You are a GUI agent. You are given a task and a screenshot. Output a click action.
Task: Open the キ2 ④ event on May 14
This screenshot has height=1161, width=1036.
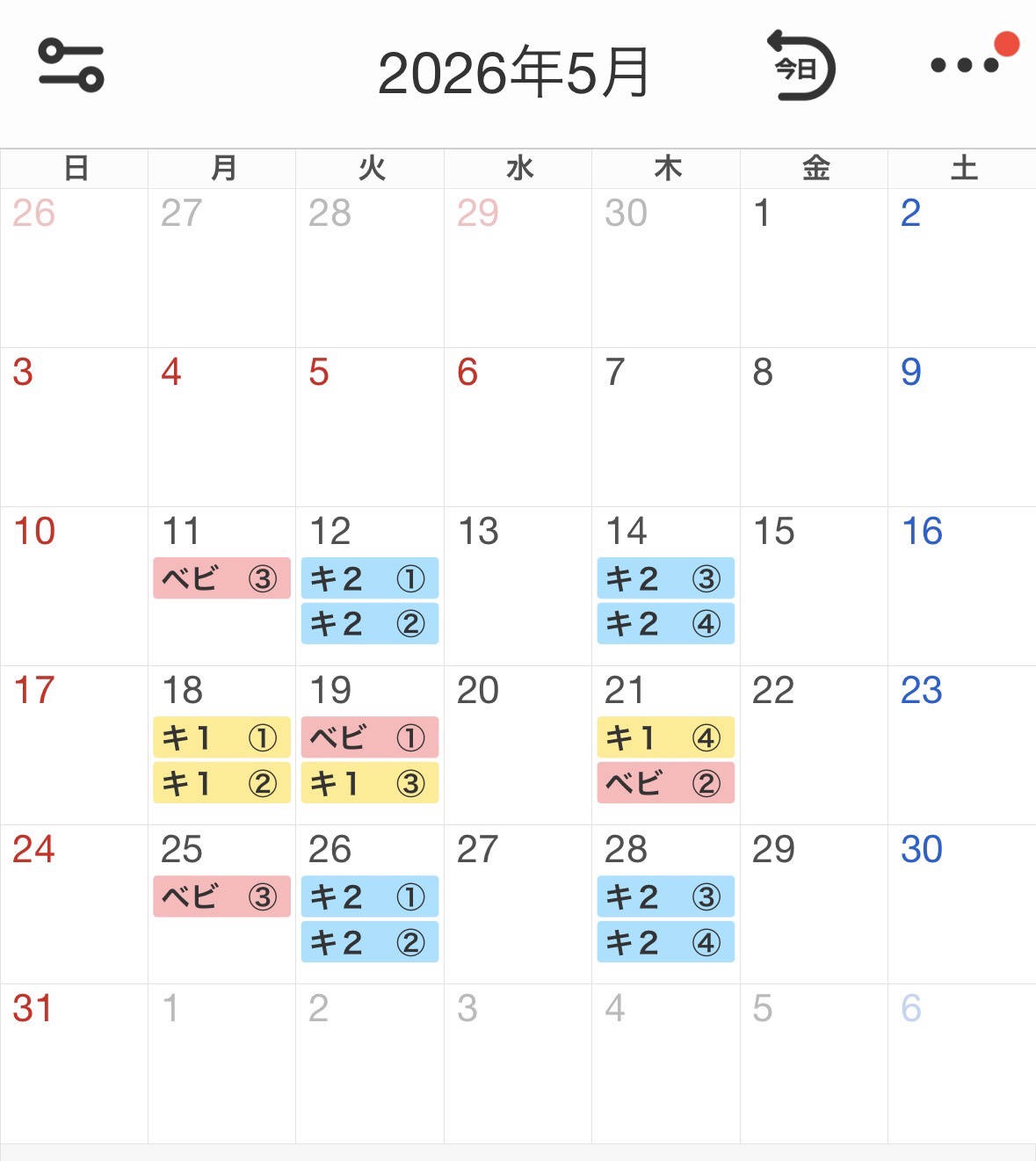click(665, 624)
